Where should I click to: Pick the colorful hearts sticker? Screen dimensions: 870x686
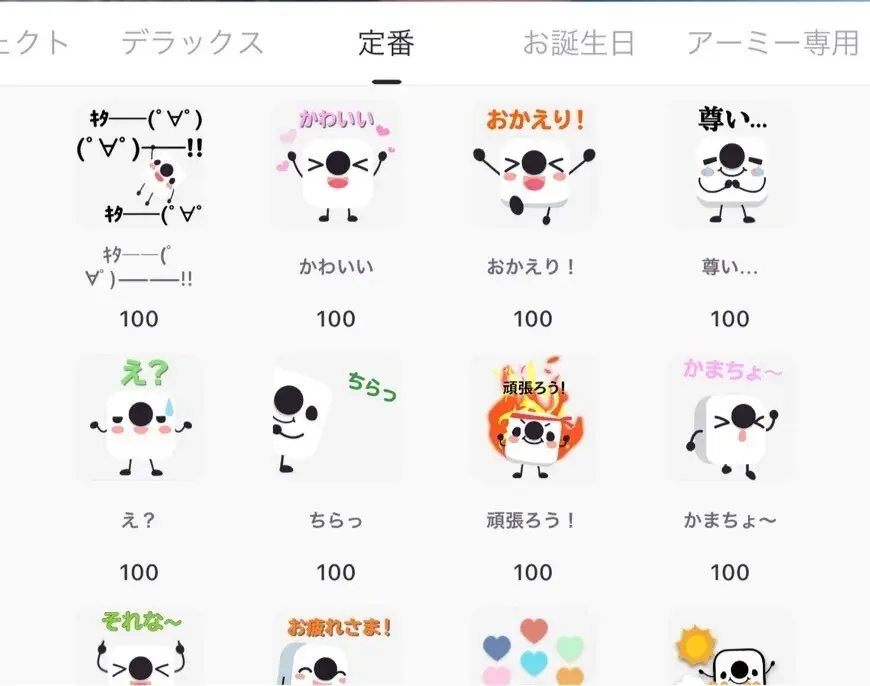532,650
